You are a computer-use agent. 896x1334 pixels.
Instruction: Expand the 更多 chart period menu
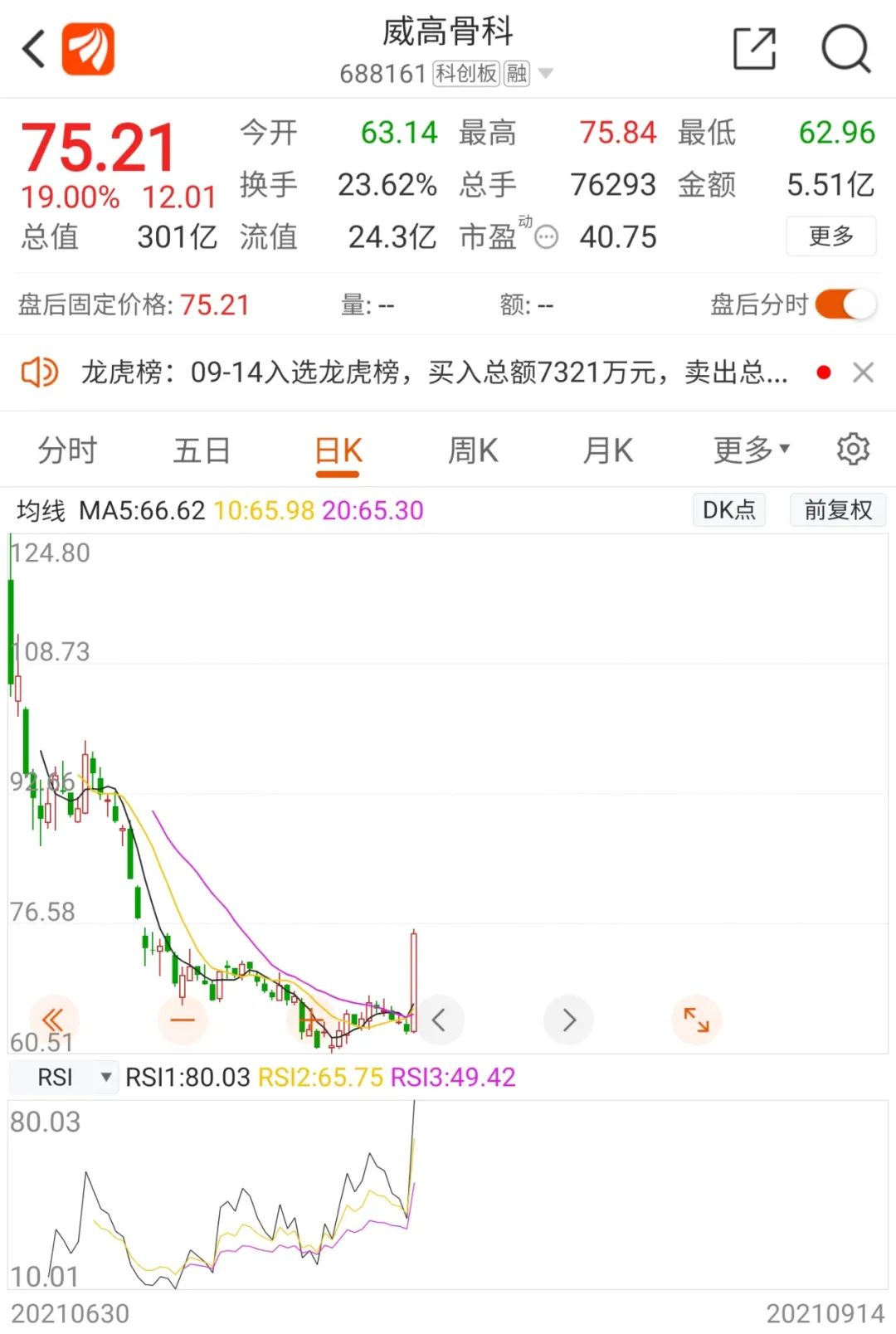tap(751, 450)
